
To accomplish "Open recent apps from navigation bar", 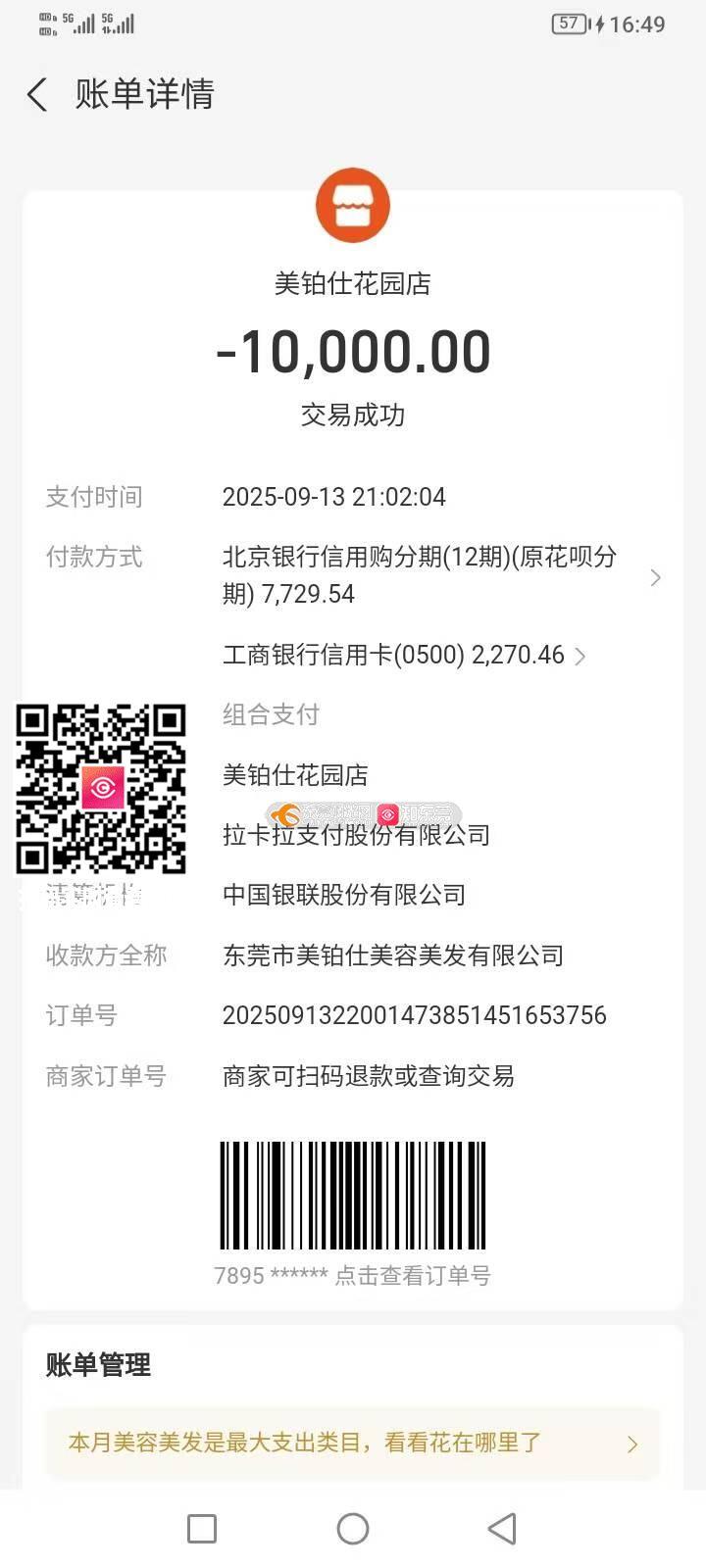I will point(202,1529).
